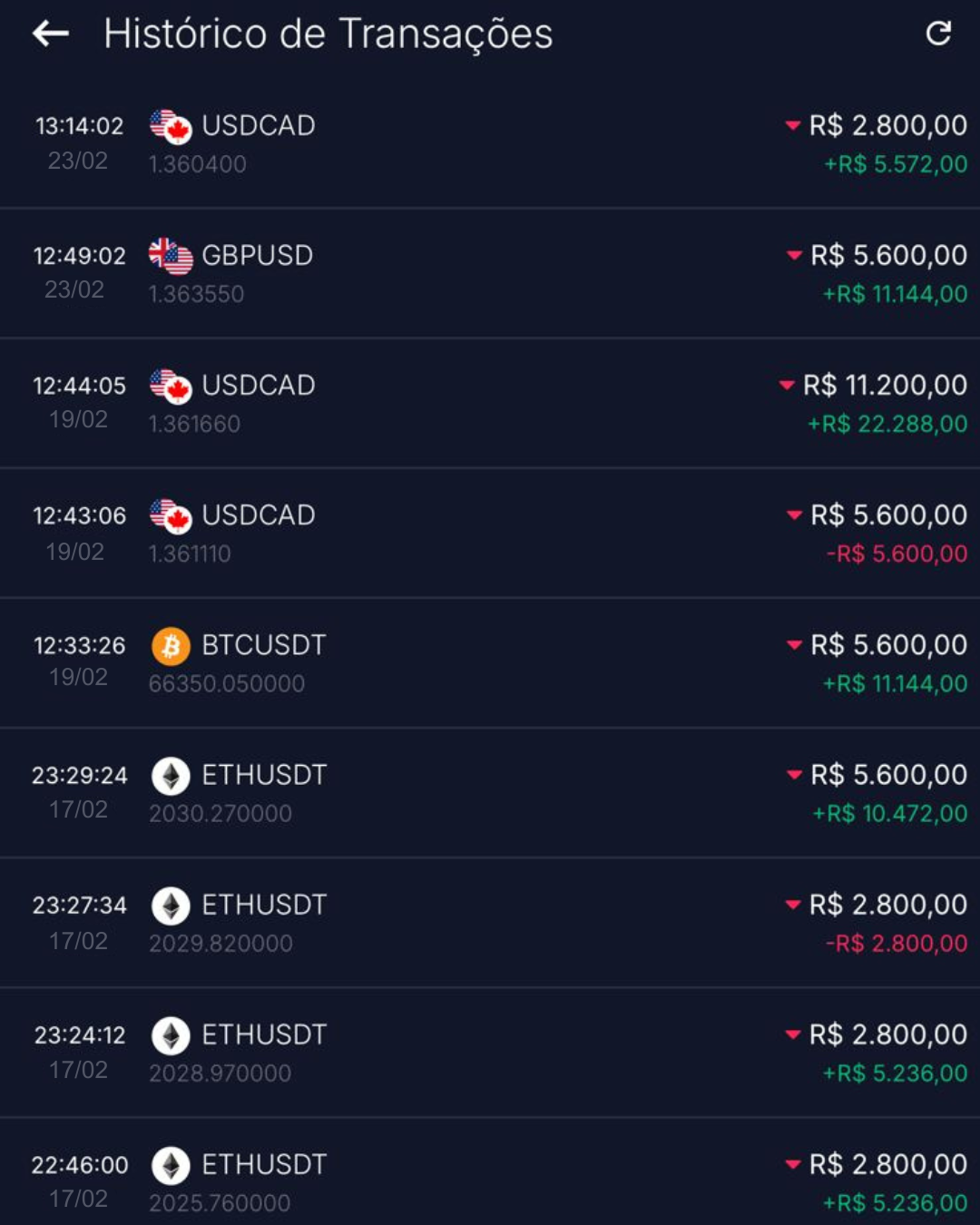Click the USDCAD icon on the 12:44:05 trade
Screen dimensions: 980x1225
tap(171, 387)
